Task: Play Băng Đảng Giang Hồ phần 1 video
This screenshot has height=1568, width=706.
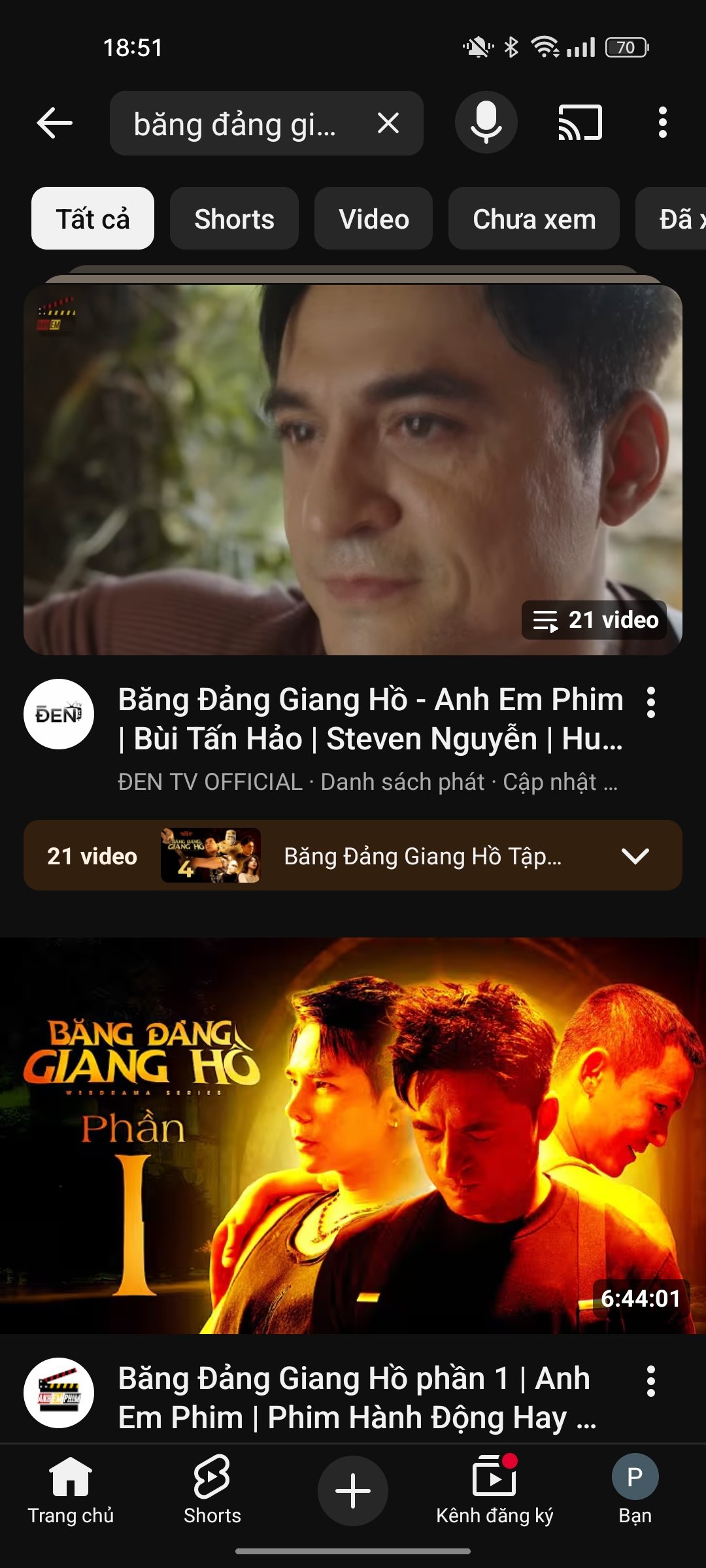Action: click(x=353, y=1135)
